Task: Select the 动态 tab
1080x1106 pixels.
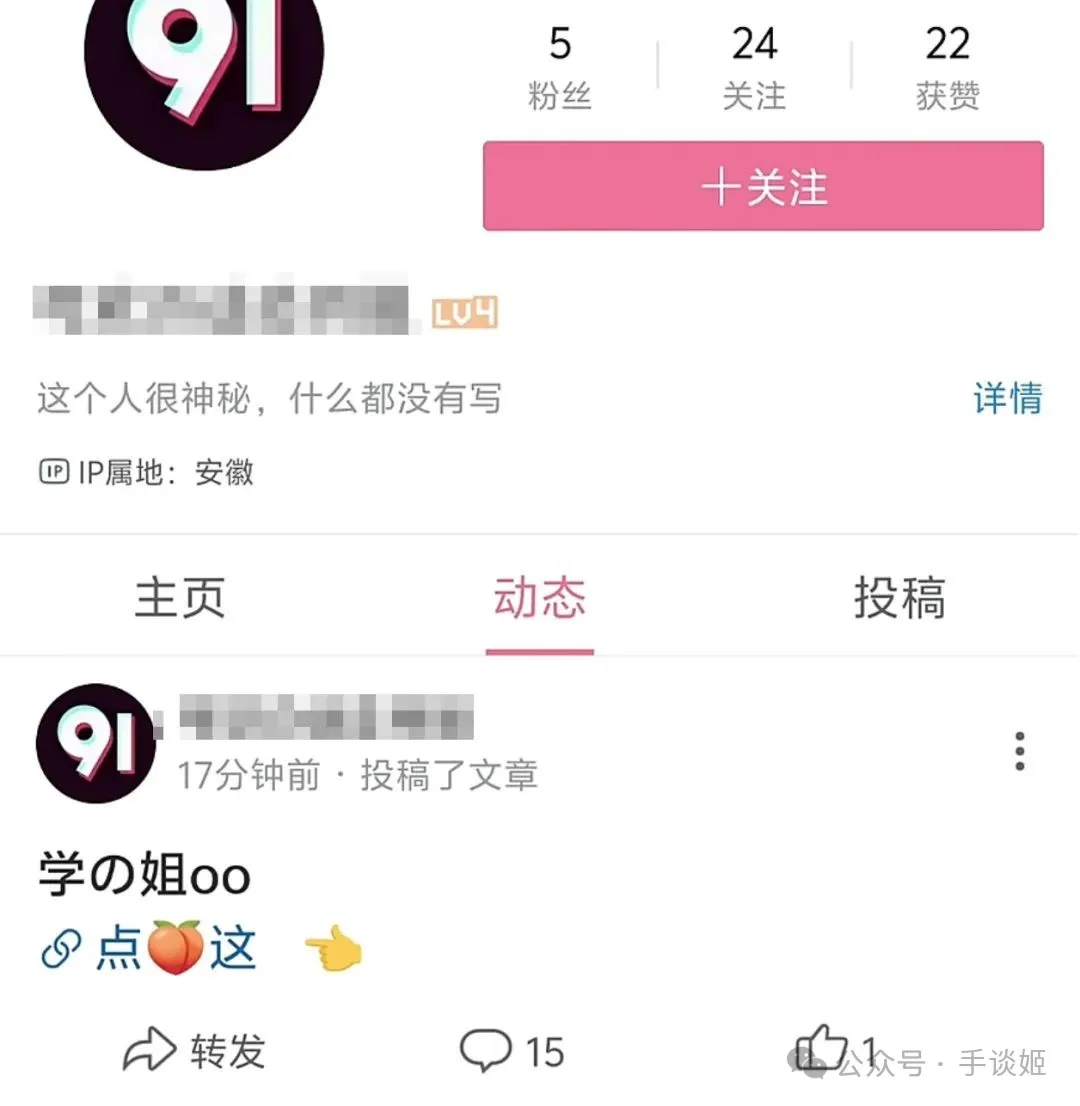Action: click(x=540, y=598)
